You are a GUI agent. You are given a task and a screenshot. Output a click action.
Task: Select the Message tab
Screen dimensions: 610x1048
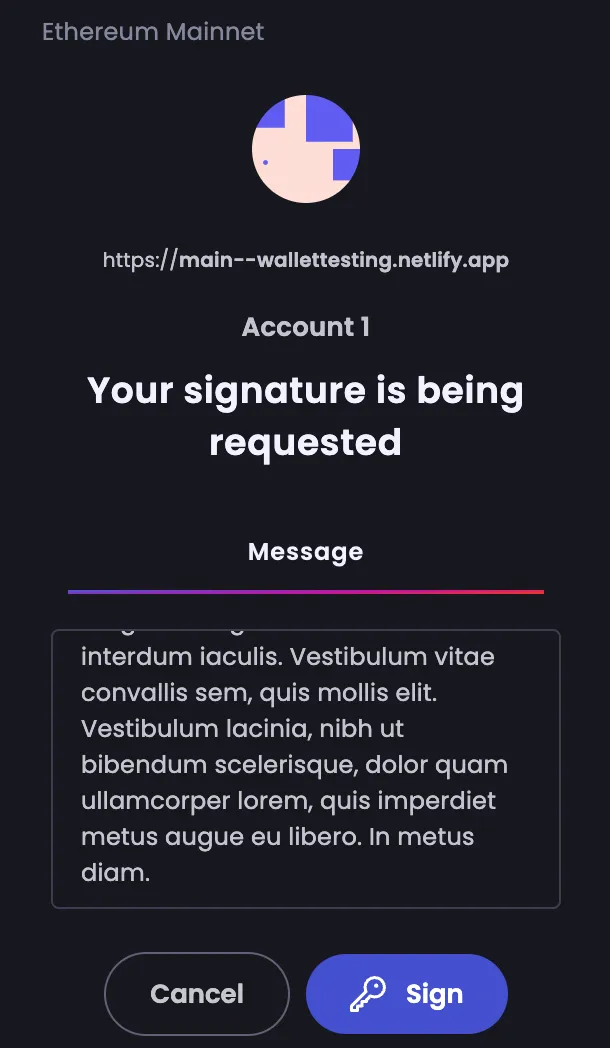pos(305,552)
